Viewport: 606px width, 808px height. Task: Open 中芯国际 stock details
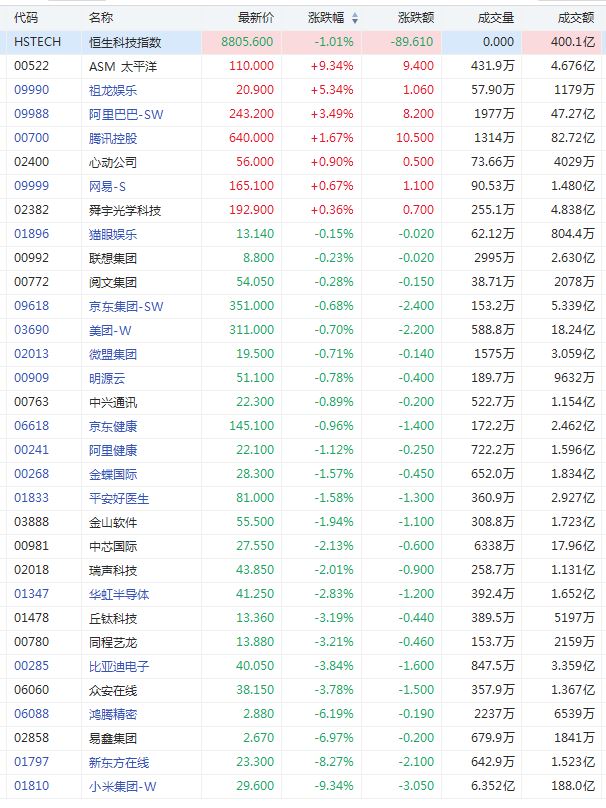[113, 546]
